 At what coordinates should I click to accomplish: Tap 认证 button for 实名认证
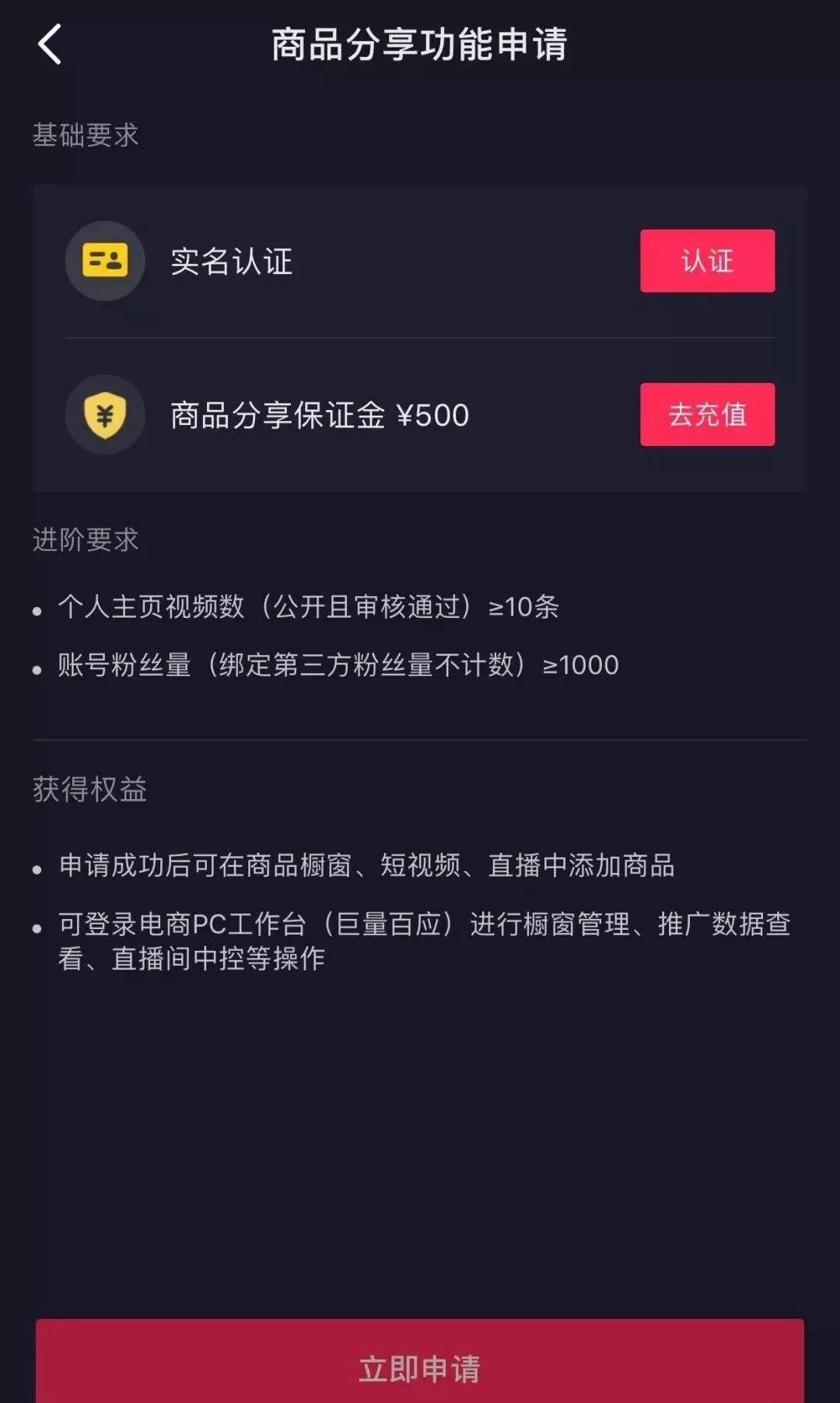[706, 261]
